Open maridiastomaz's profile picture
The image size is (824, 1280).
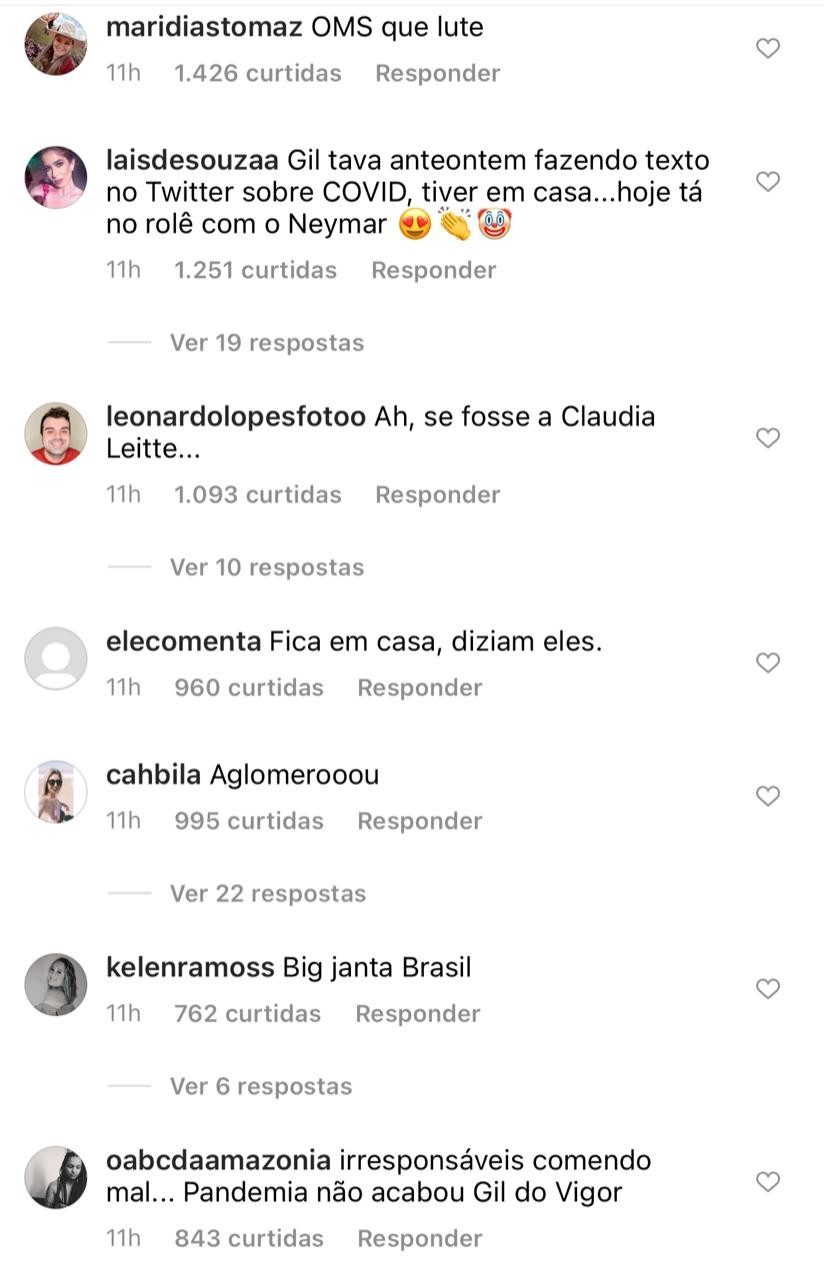pos(55,44)
